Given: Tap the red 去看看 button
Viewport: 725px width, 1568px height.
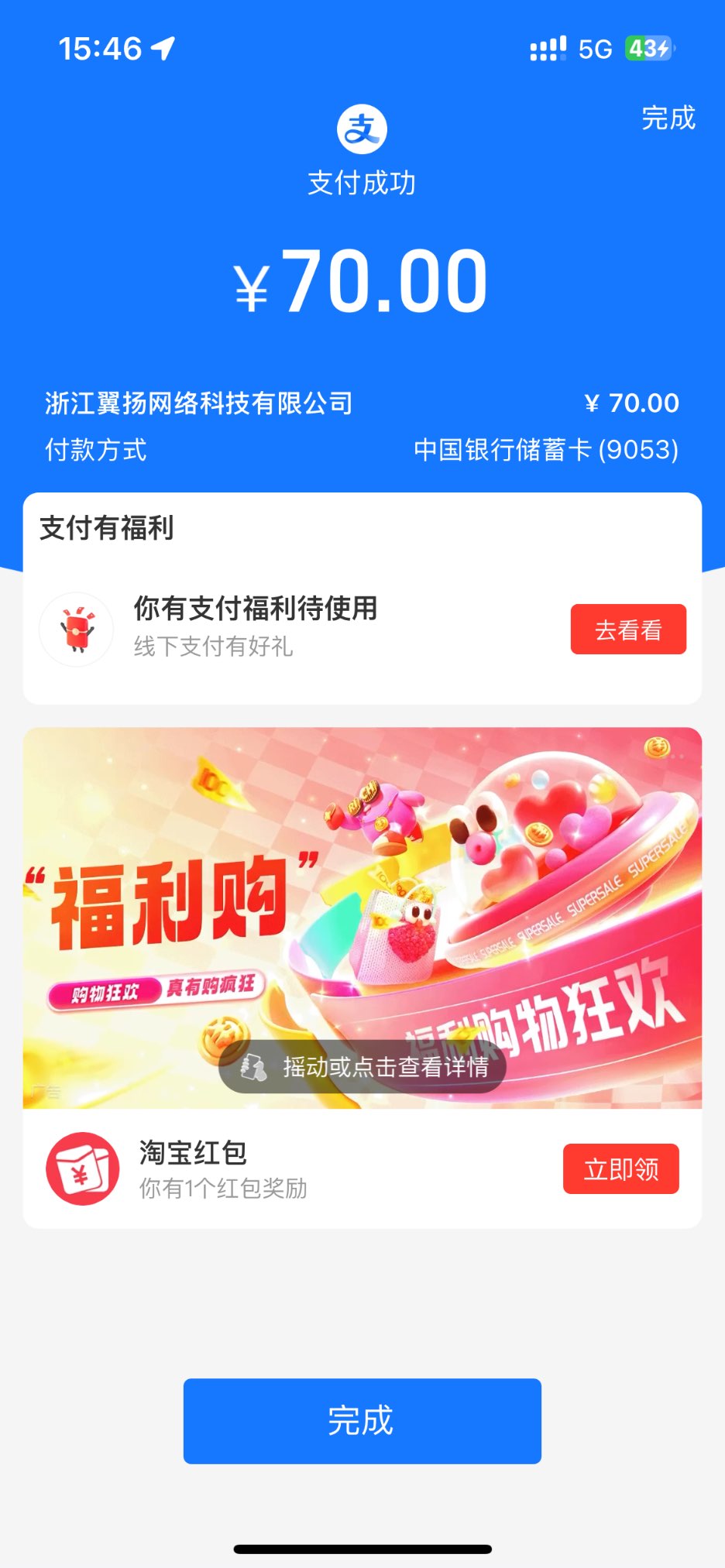Looking at the screenshot, I should [628, 630].
